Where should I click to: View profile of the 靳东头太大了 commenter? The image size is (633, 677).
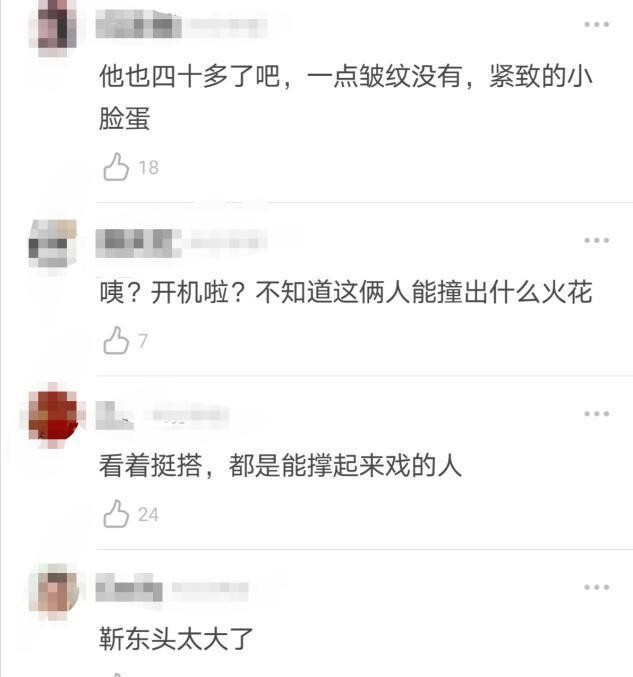pyautogui.click(x=53, y=589)
